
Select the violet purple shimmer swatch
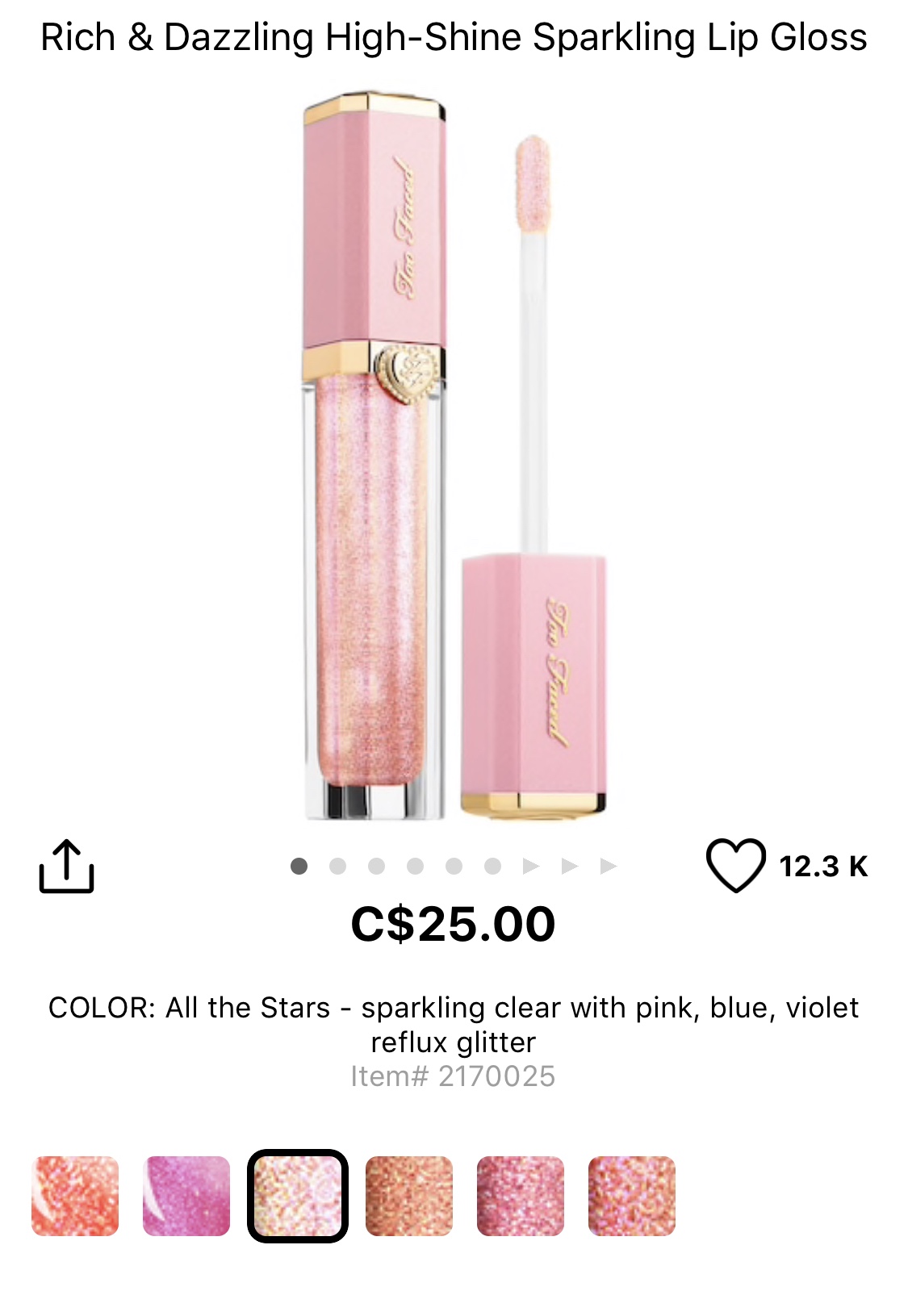tap(186, 1196)
